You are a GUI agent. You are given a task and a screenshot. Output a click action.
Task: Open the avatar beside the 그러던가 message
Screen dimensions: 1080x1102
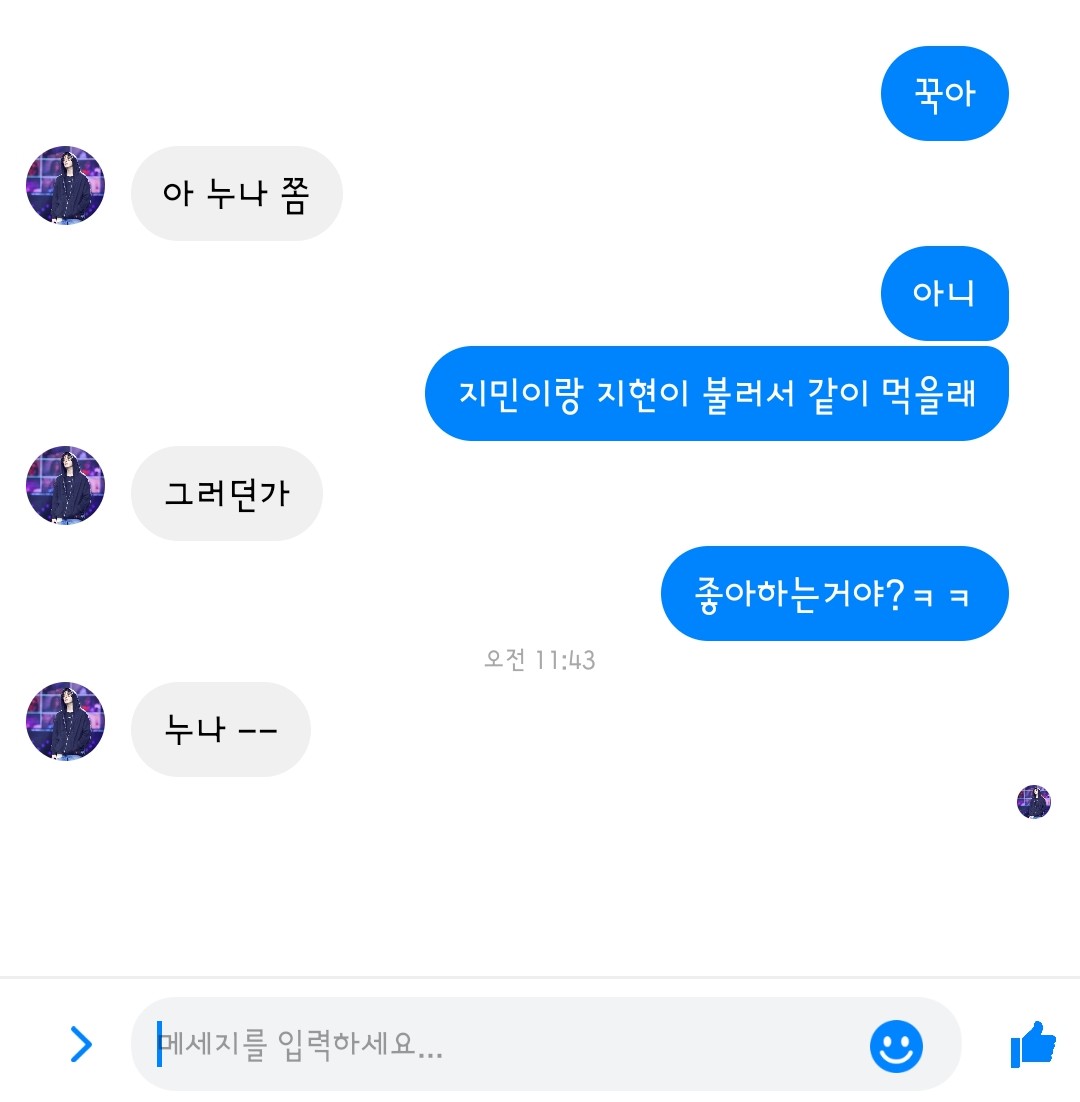(x=65, y=486)
